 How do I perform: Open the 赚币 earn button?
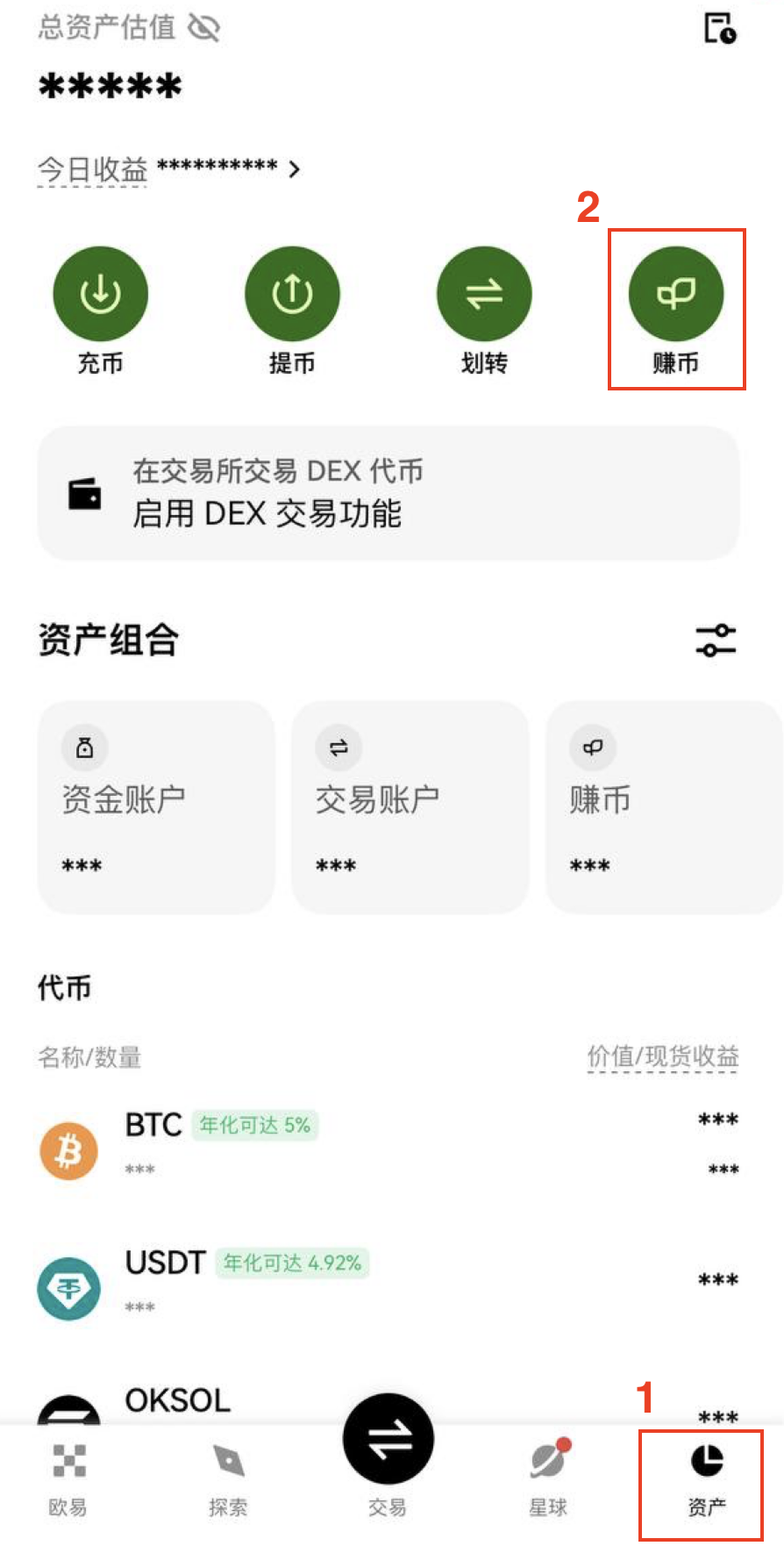676,294
